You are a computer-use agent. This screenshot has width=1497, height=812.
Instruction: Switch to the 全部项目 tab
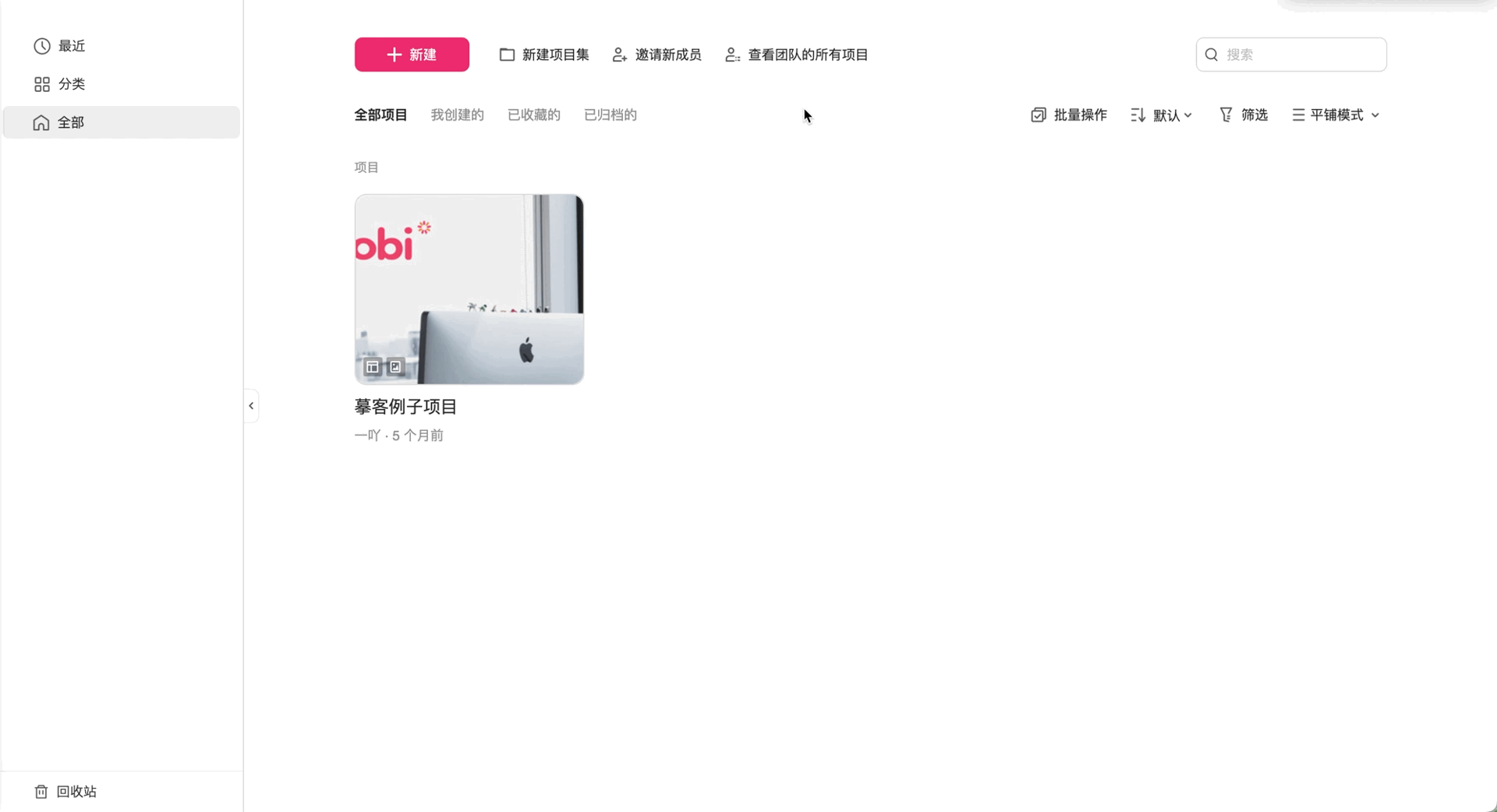coord(380,115)
